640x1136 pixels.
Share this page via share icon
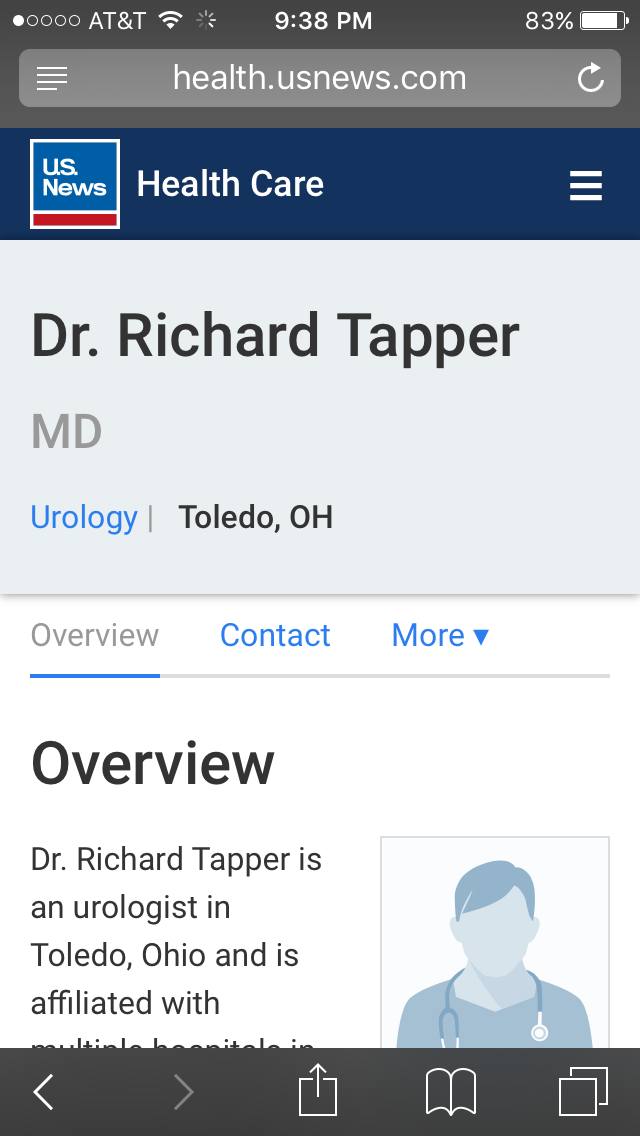[318, 1090]
